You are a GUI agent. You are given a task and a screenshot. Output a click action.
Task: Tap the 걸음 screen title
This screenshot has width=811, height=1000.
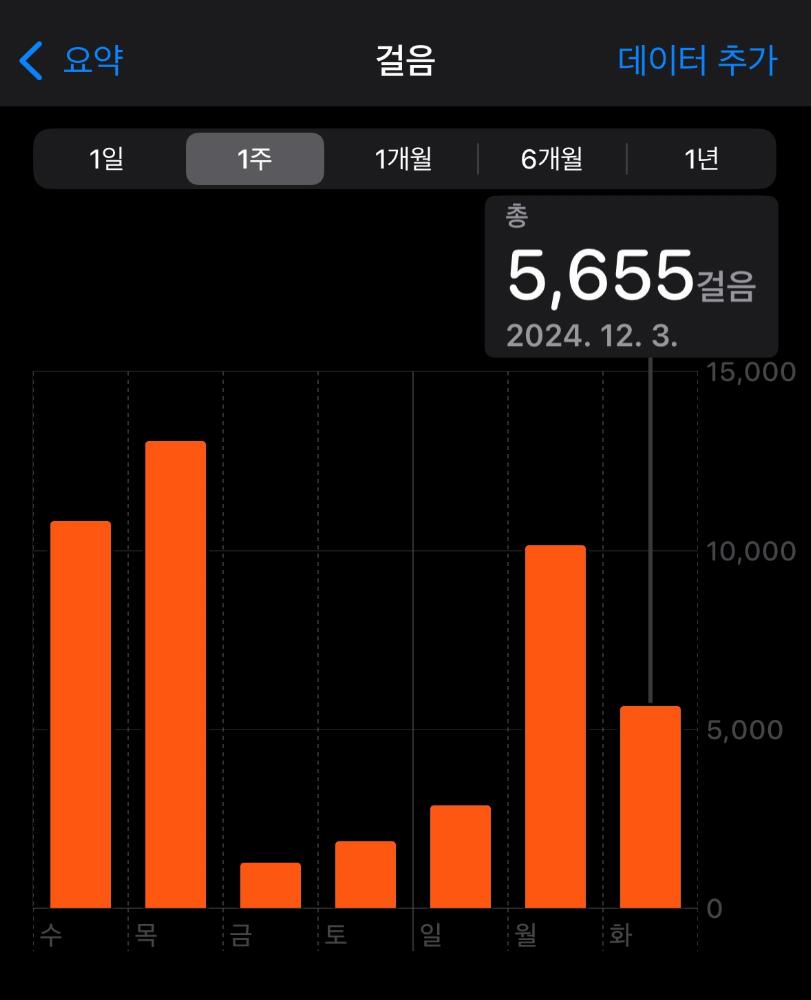click(405, 60)
